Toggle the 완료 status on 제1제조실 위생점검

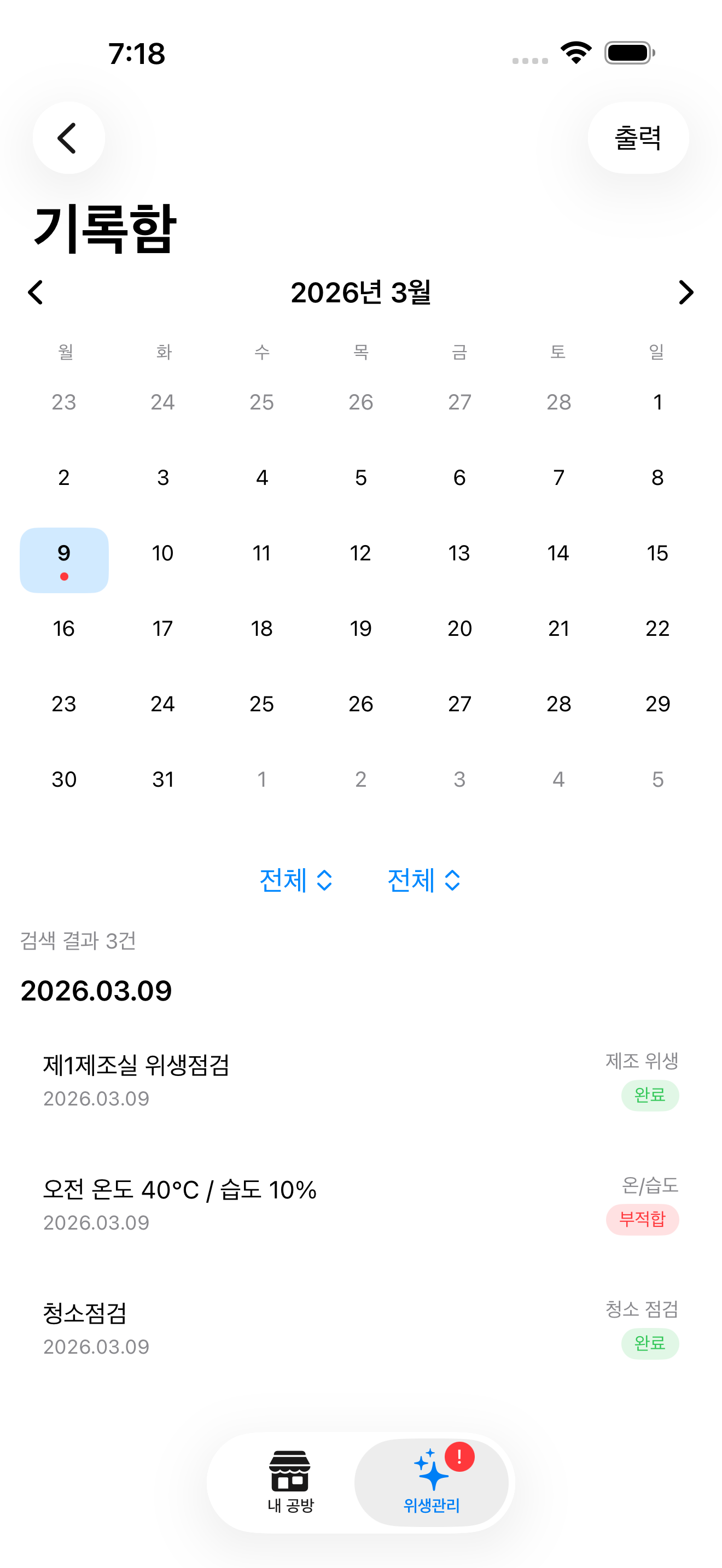[650, 1095]
